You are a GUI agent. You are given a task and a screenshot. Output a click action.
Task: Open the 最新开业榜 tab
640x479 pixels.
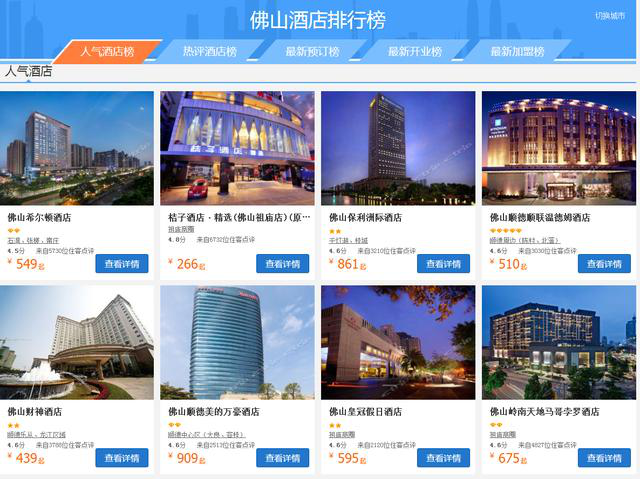pos(414,51)
